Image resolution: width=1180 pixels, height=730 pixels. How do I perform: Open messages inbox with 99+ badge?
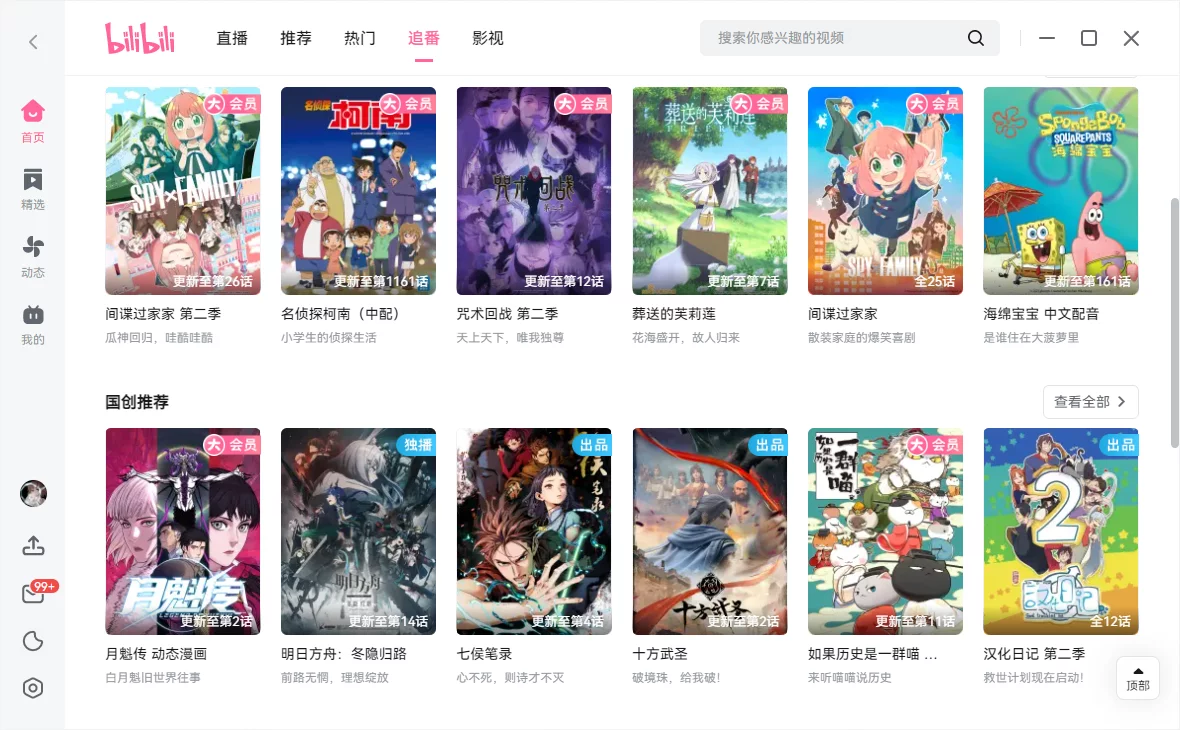(33, 594)
